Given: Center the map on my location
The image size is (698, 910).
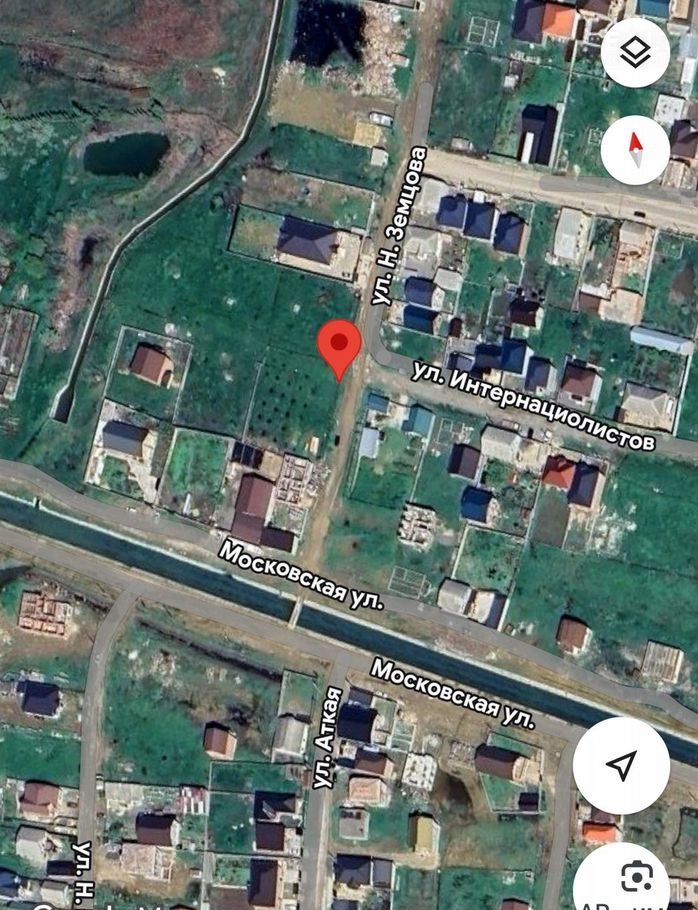Looking at the screenshot, I should click(x=621, y=765).
